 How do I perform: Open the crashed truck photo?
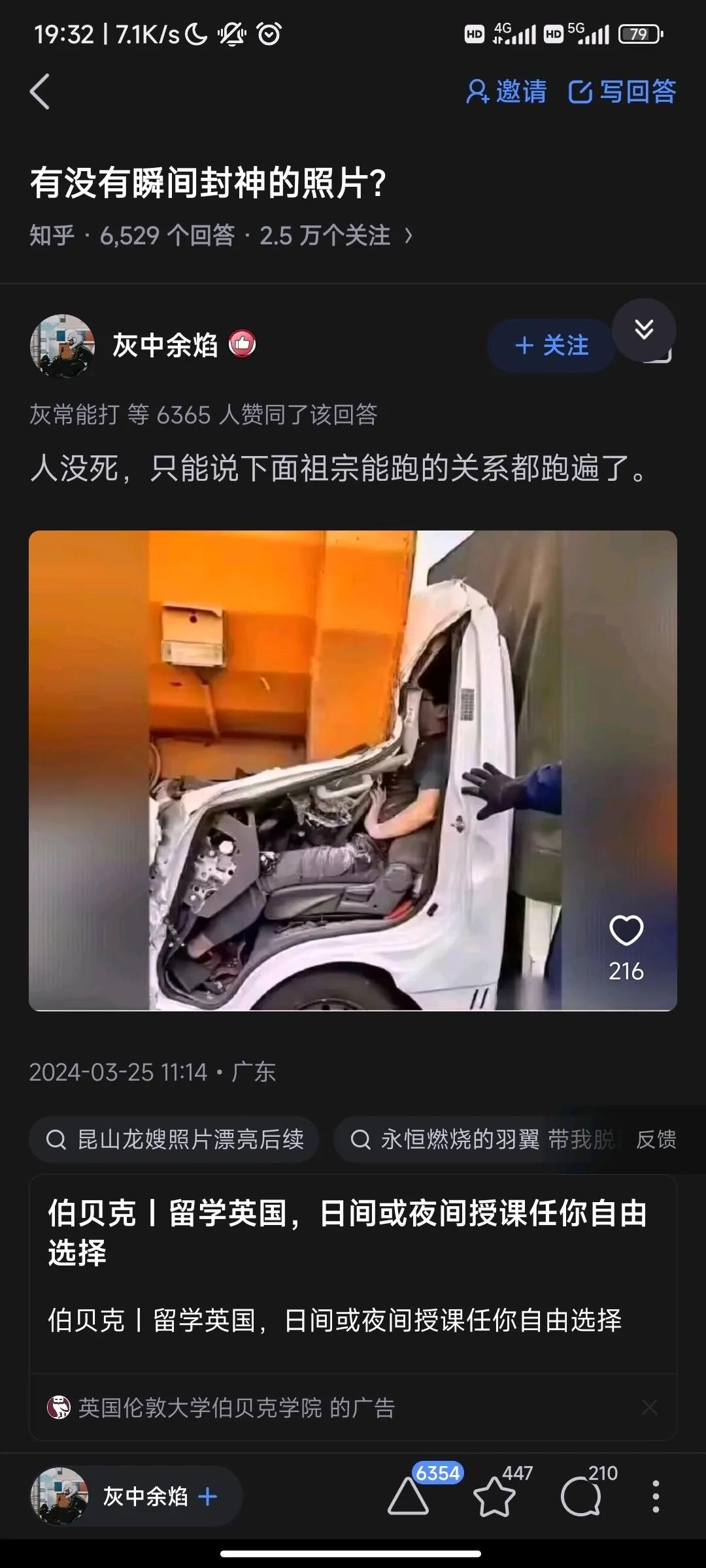[x=327, y=771]
